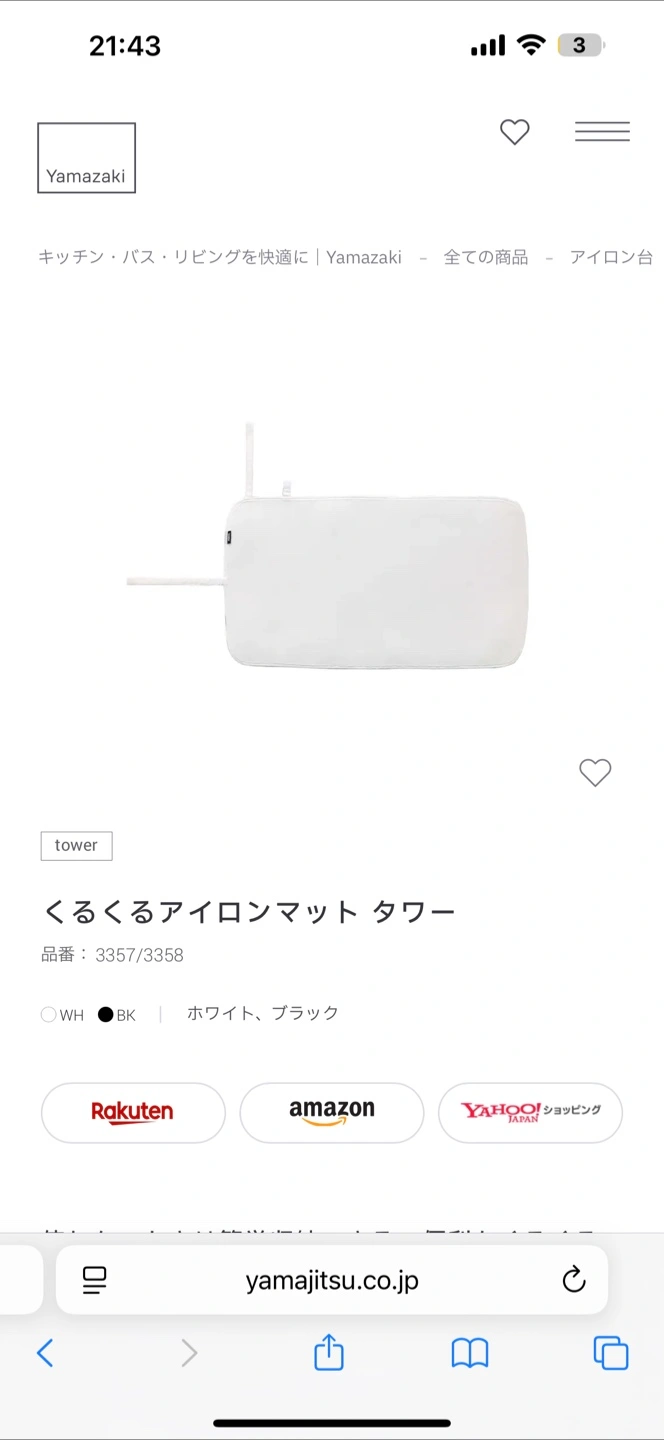Buy on Amazon
664x1440 pixels.
[332, 1112]
